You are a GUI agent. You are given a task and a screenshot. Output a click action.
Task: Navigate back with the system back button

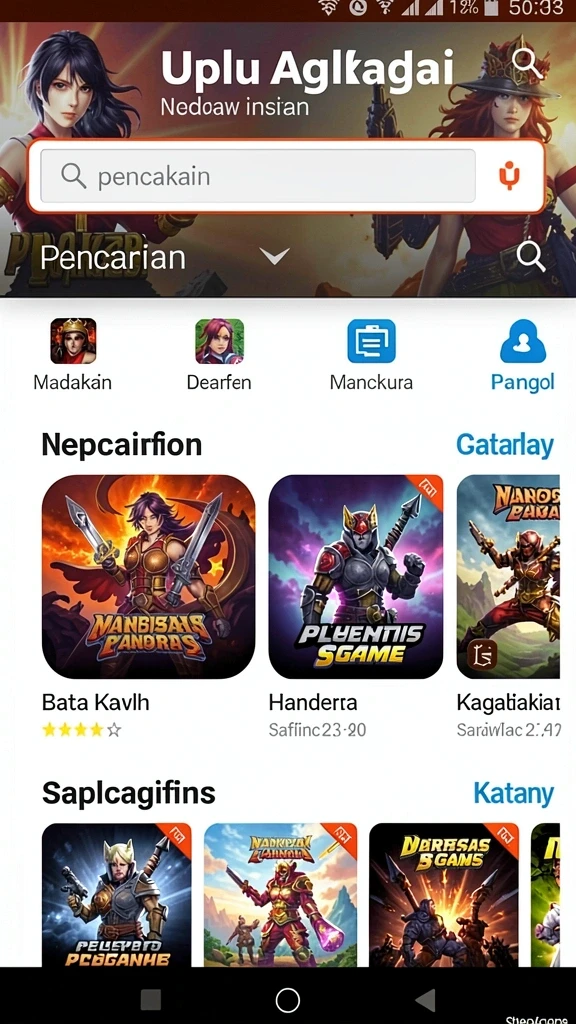click(x=425, y=999)
